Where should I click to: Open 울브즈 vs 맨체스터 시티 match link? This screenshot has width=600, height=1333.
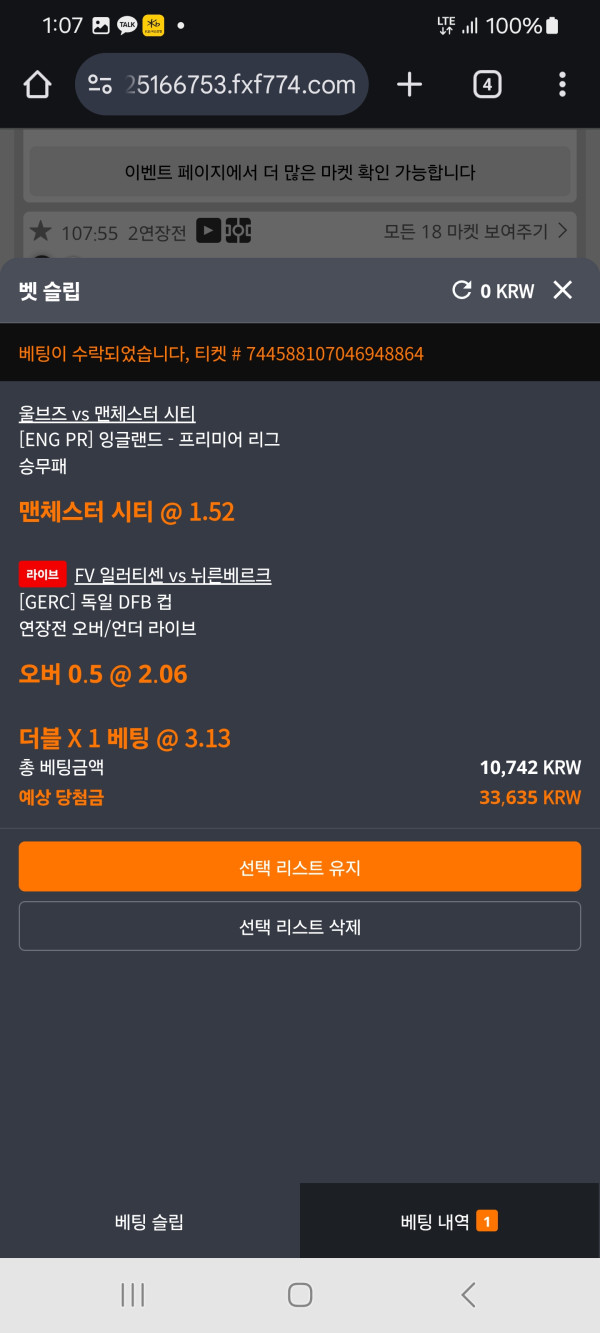pyautogui.click(x=107, y=414)
